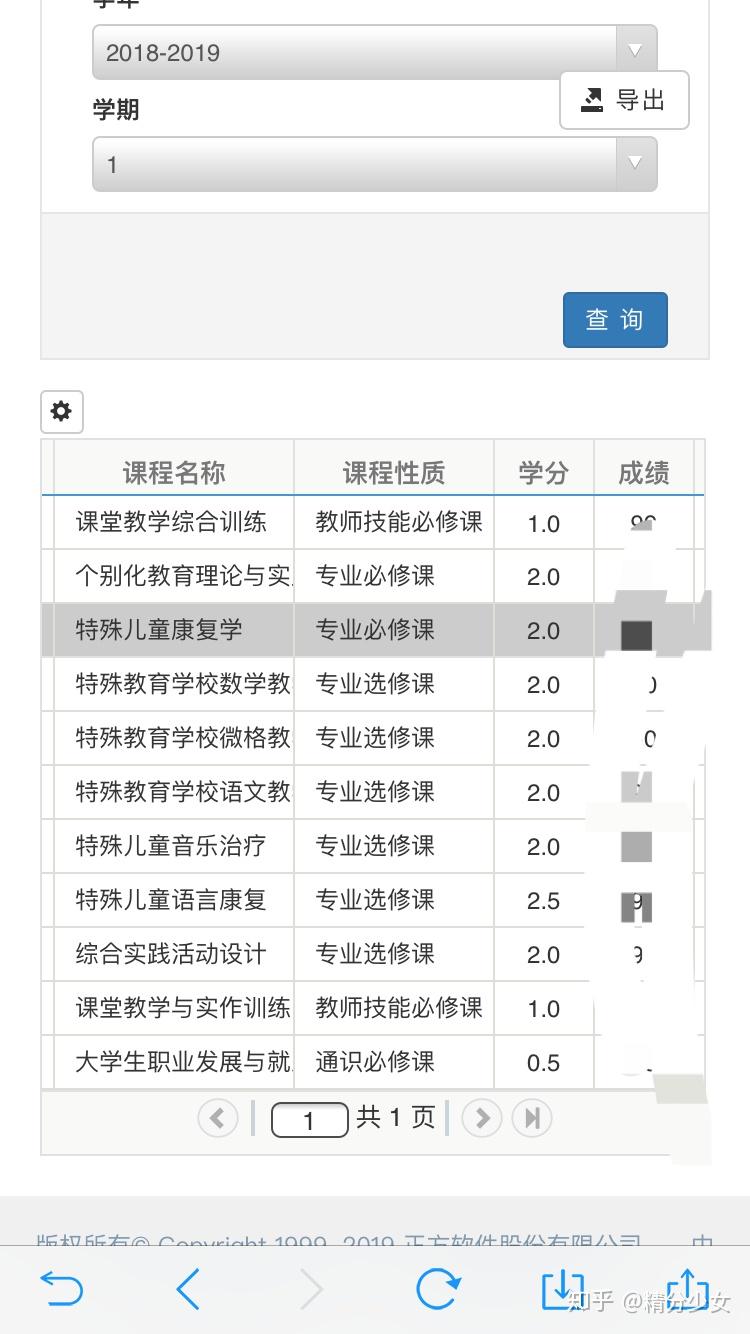Click the undo arrow at bottom left

tap(62, 1290)
